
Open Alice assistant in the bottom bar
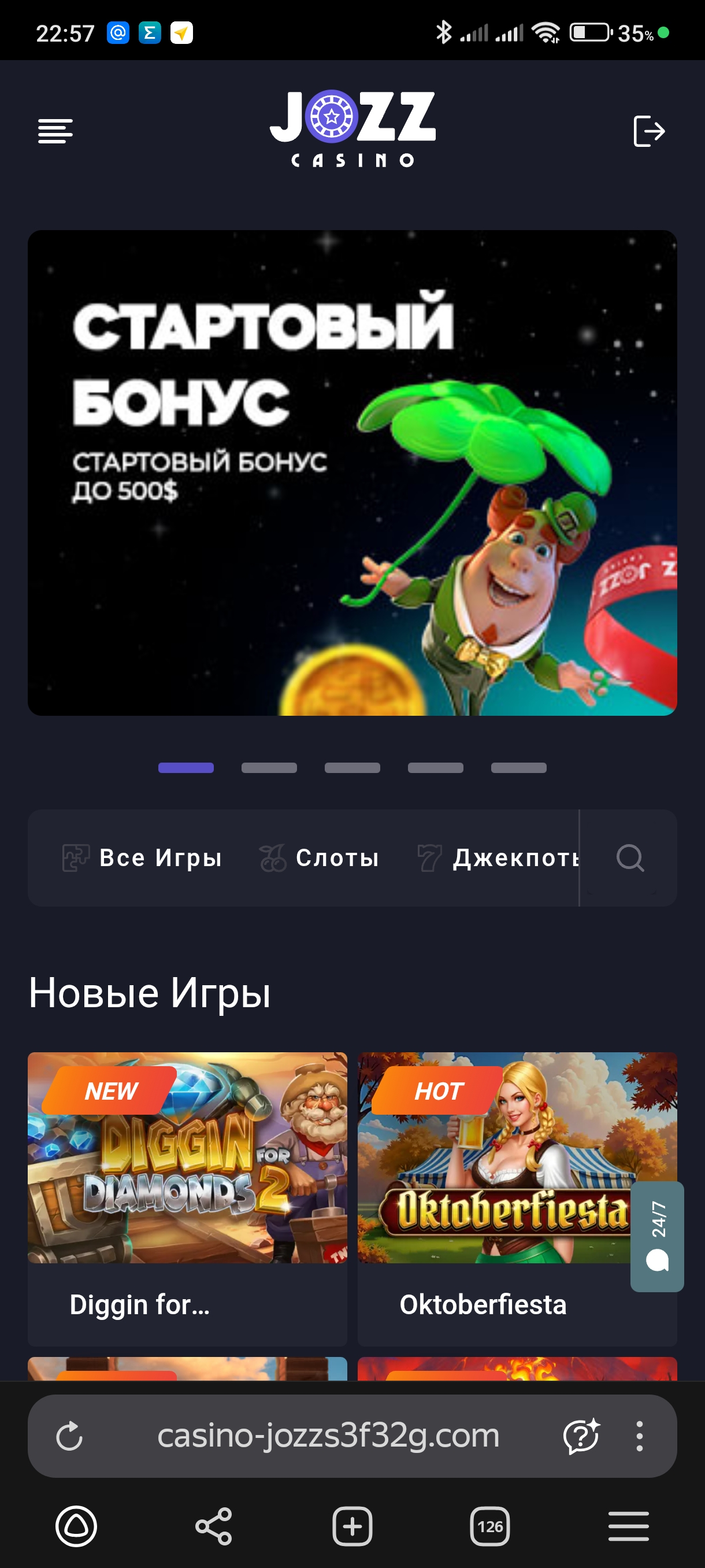[x=76, y=1526]
